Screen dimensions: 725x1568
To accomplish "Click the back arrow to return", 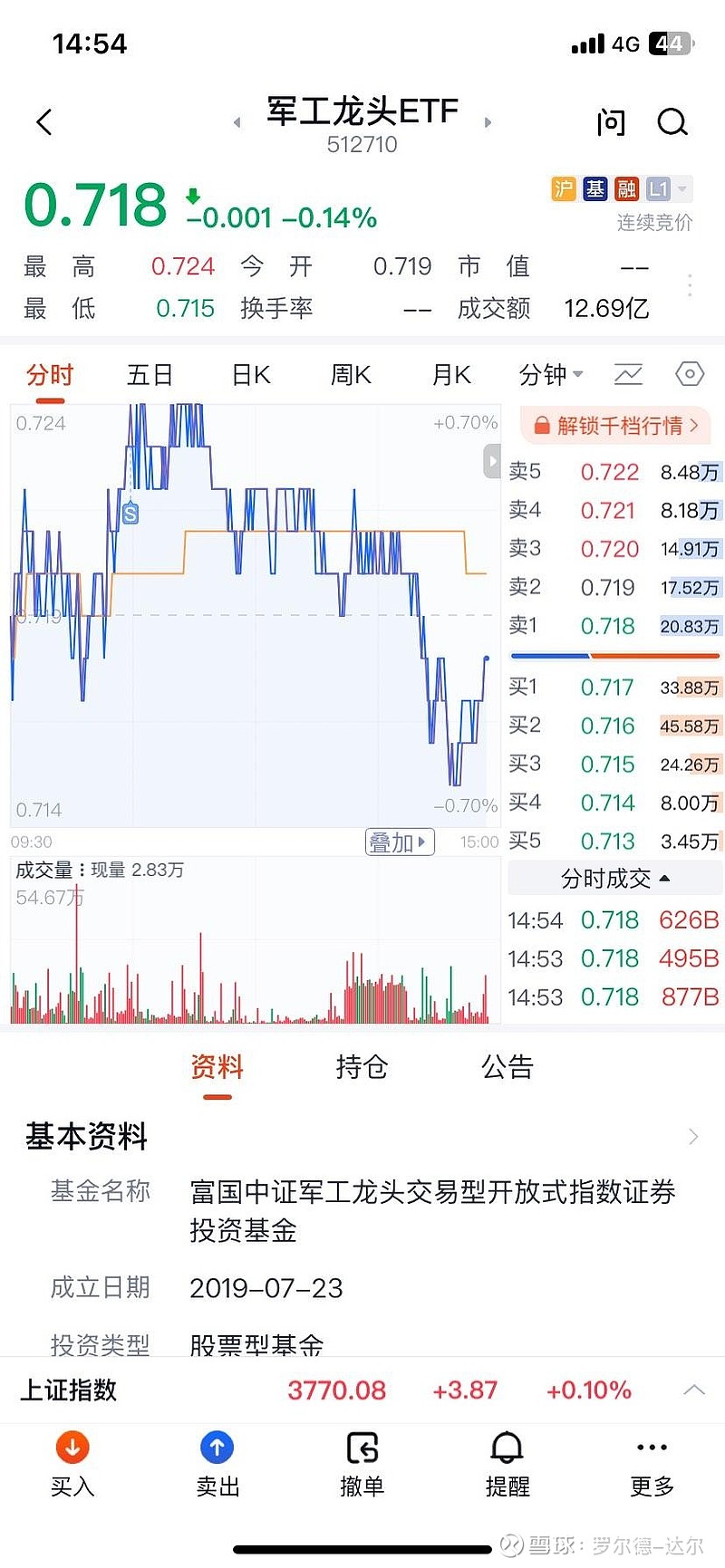I will point(43,121).
